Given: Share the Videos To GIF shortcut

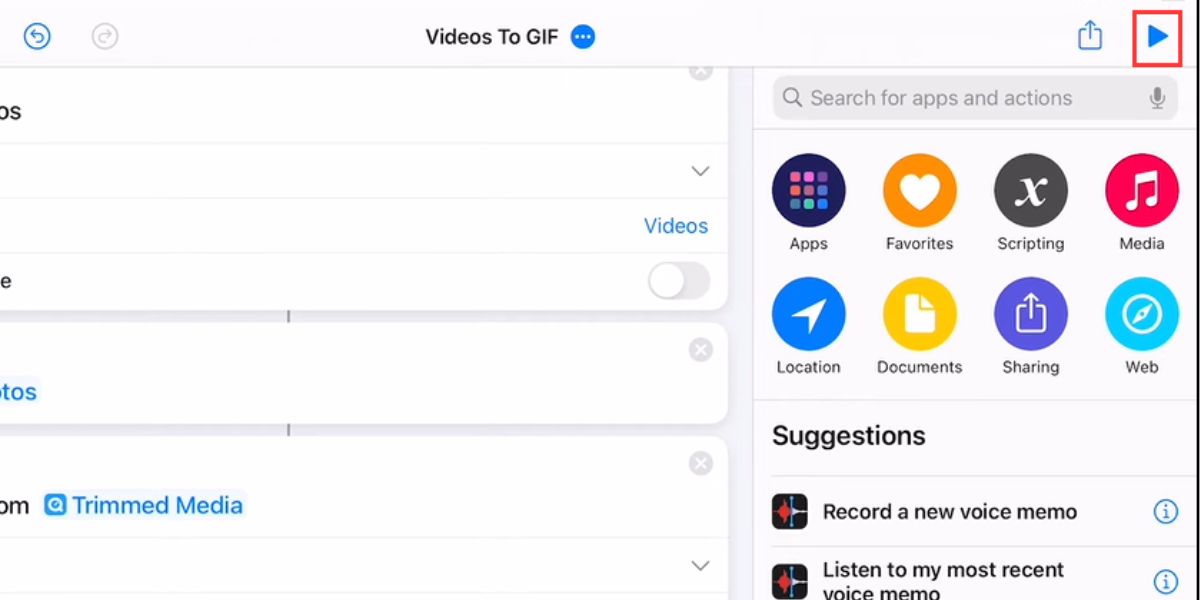Looking at the screenshot, I should coord(1089,37).
